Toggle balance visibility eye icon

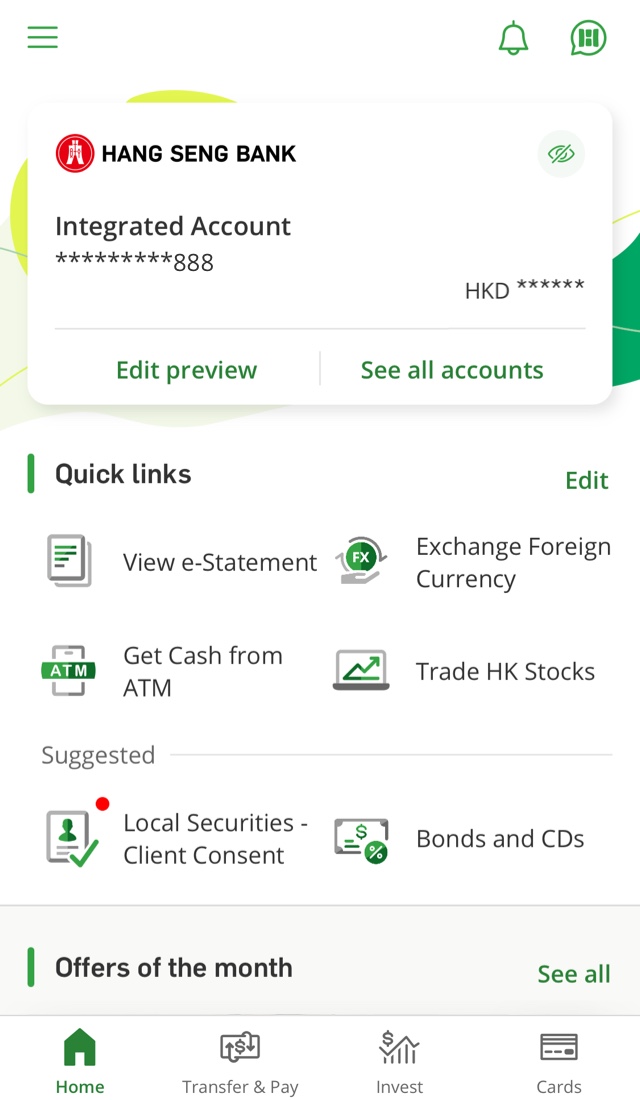point(561,154)
